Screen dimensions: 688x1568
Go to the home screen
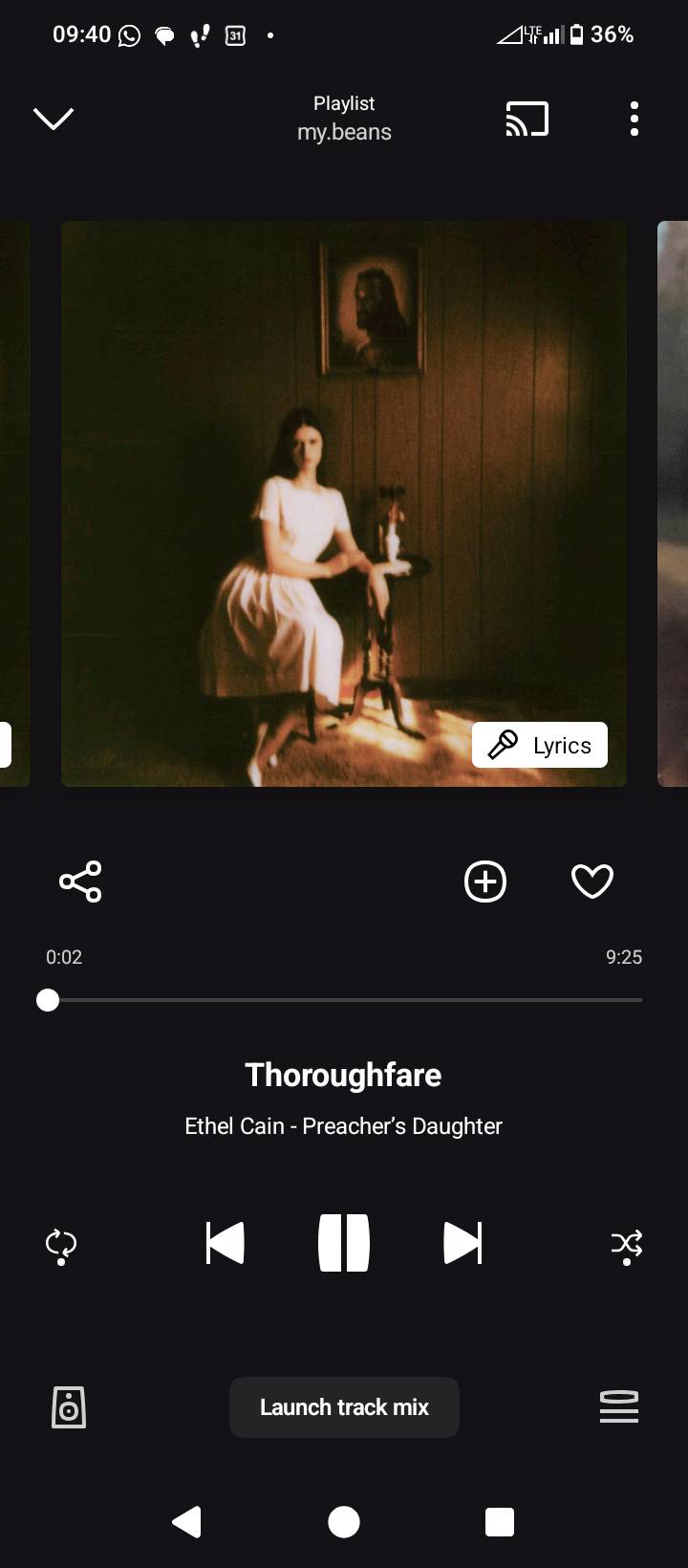click(344, 1521)
